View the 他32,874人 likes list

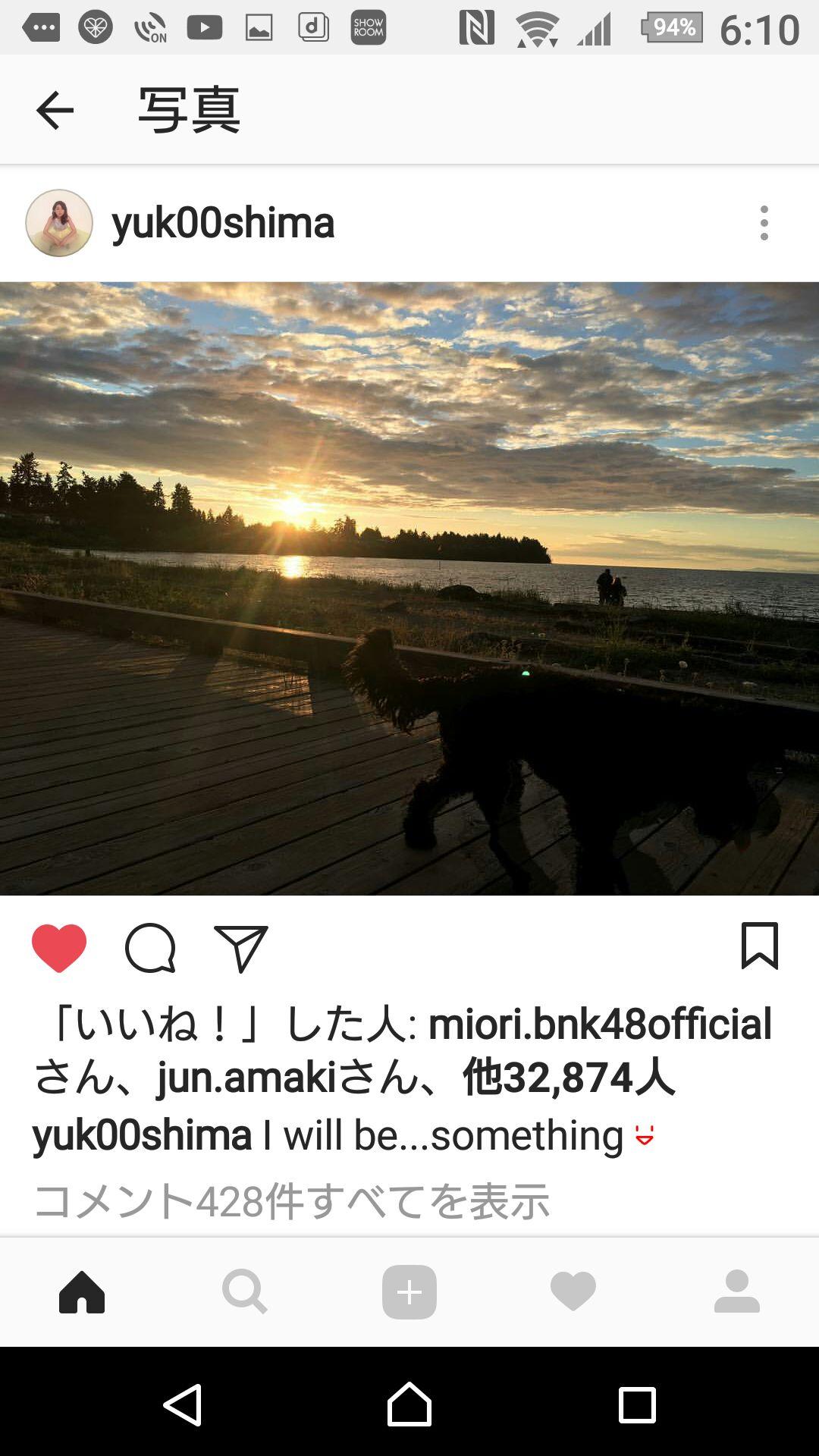point(567,1077)
